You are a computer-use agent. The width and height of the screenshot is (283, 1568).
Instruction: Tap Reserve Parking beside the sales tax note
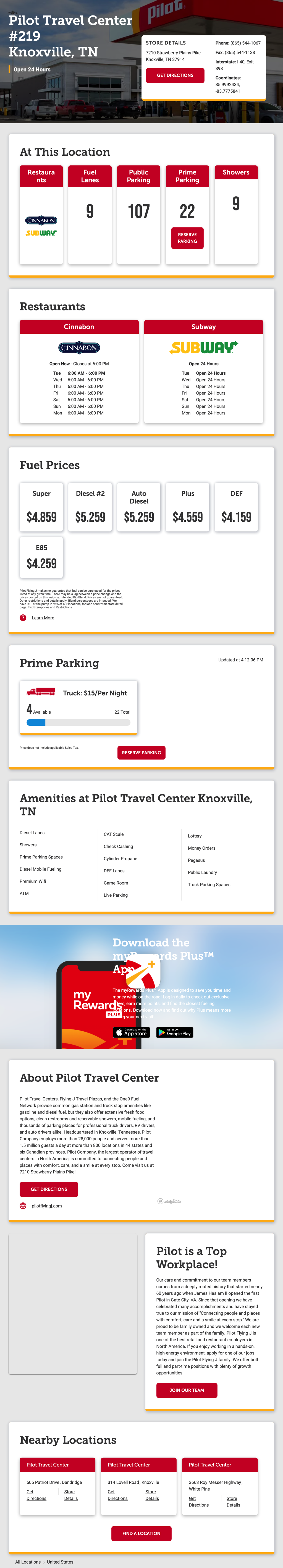pos(141,752)
